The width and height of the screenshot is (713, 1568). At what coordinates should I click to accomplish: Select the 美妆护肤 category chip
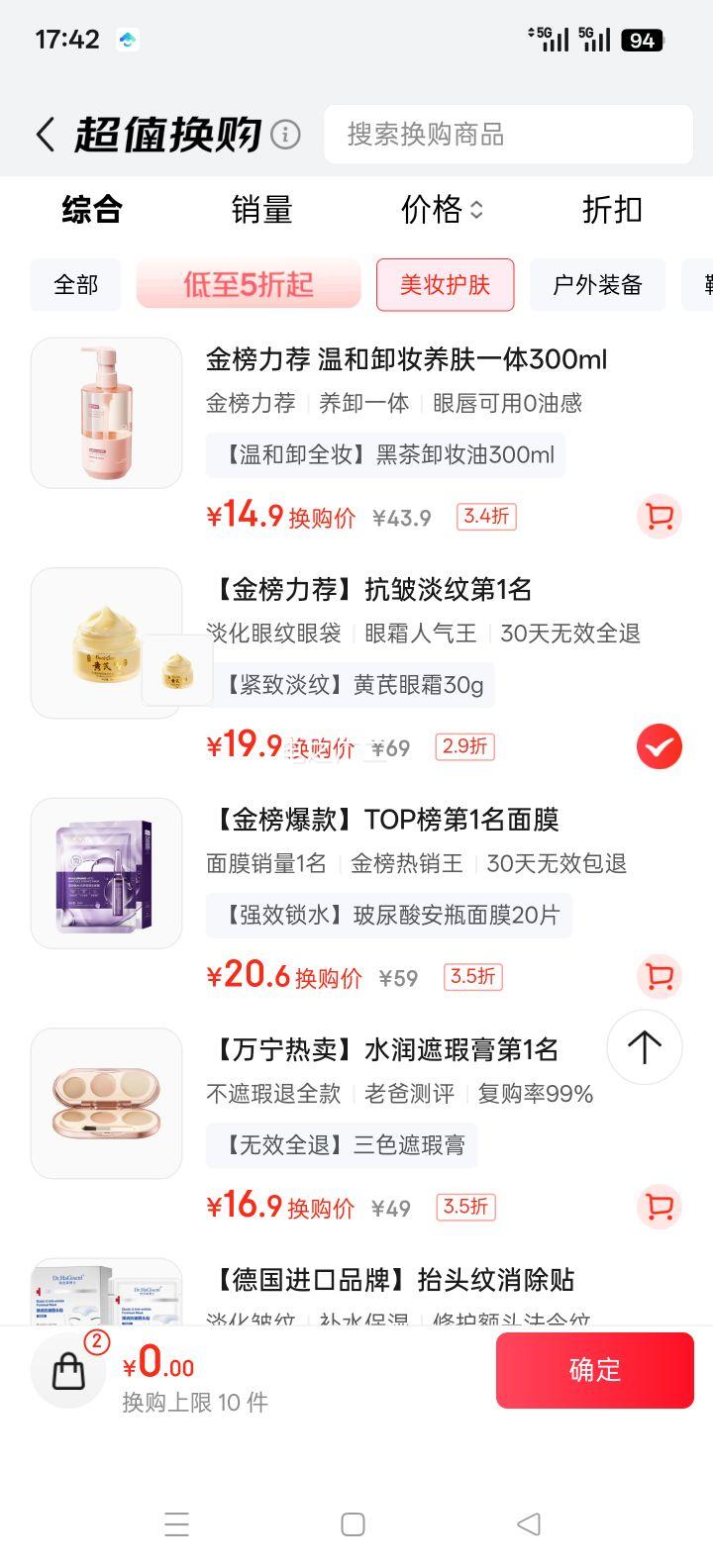pos(445,285)
